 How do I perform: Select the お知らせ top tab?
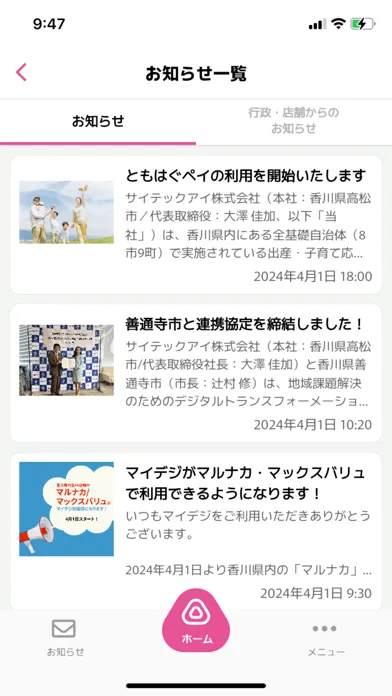pyautogui.click(x=98, y=121)
